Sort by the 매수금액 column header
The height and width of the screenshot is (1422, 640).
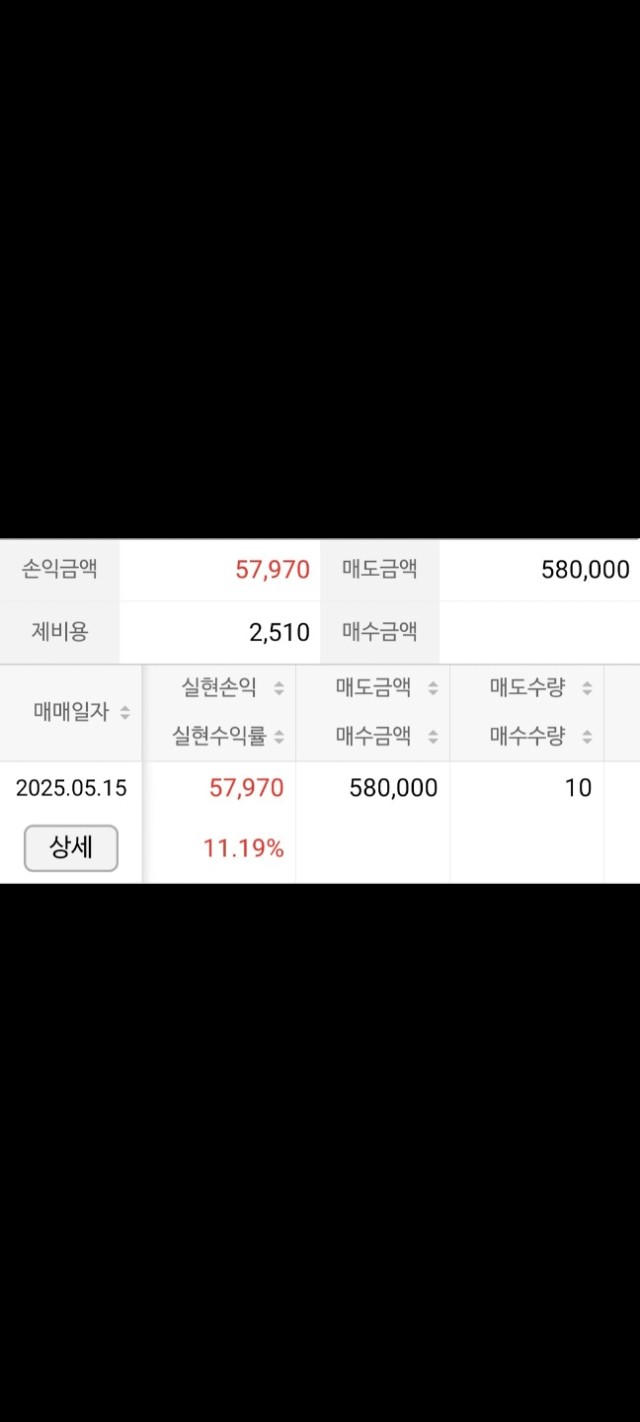pyautogui.click(x=387, y=737)
